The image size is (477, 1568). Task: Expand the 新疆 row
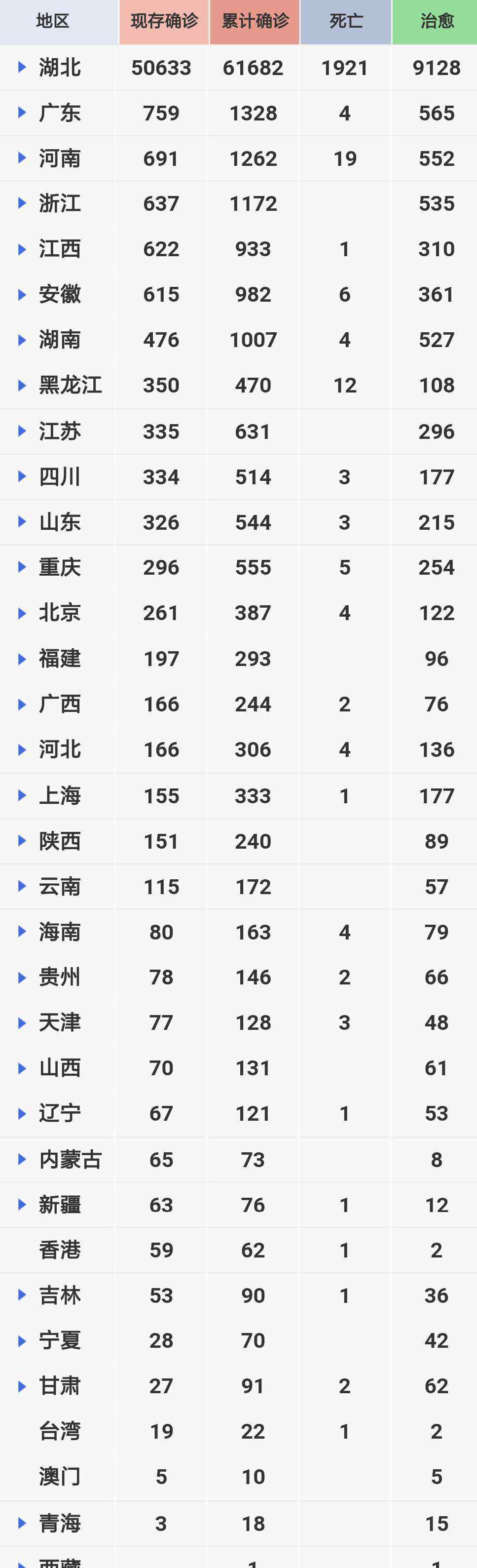[23, 1205]
